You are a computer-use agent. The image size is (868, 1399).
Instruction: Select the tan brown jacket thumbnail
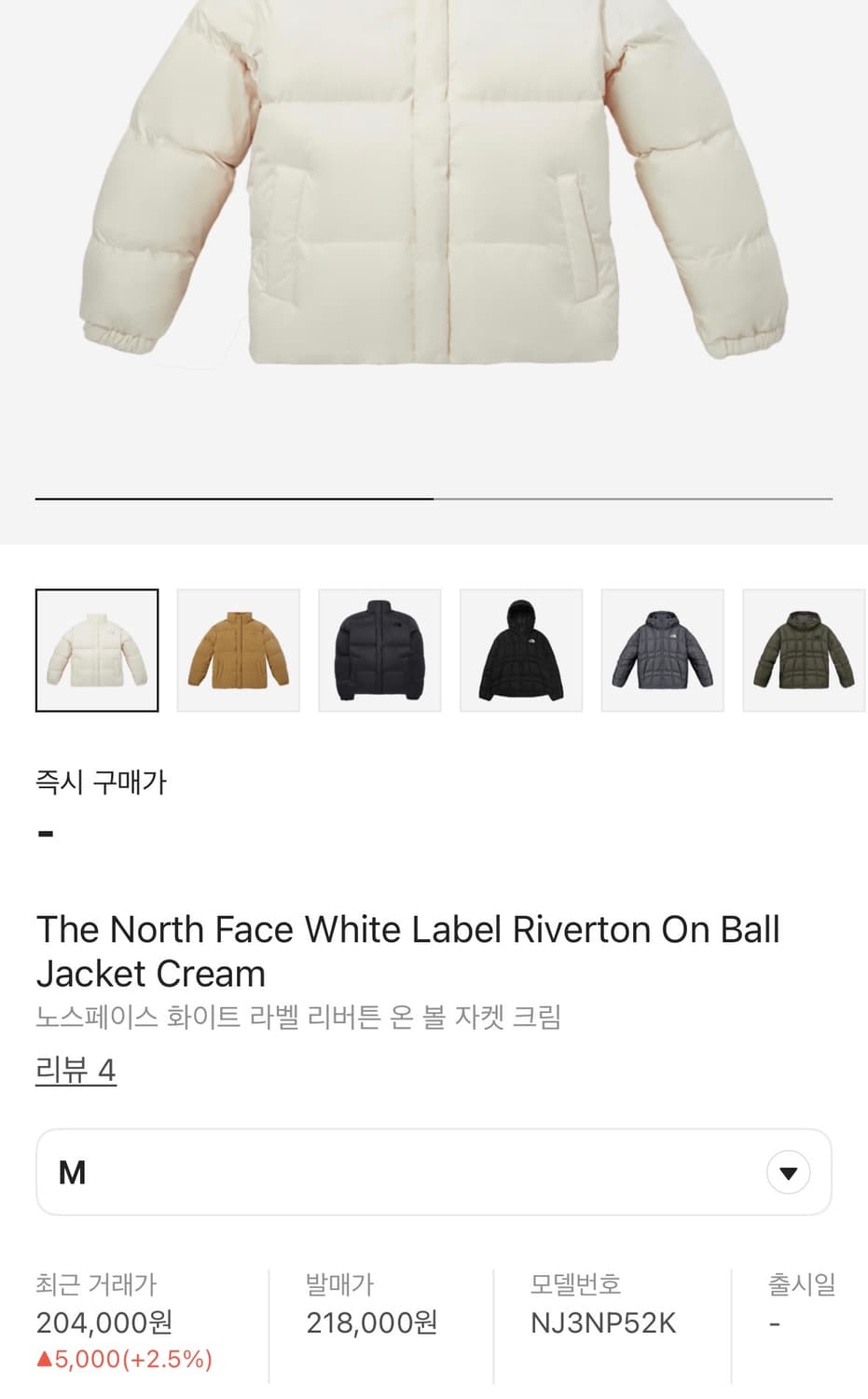click(x=238, y=649)
